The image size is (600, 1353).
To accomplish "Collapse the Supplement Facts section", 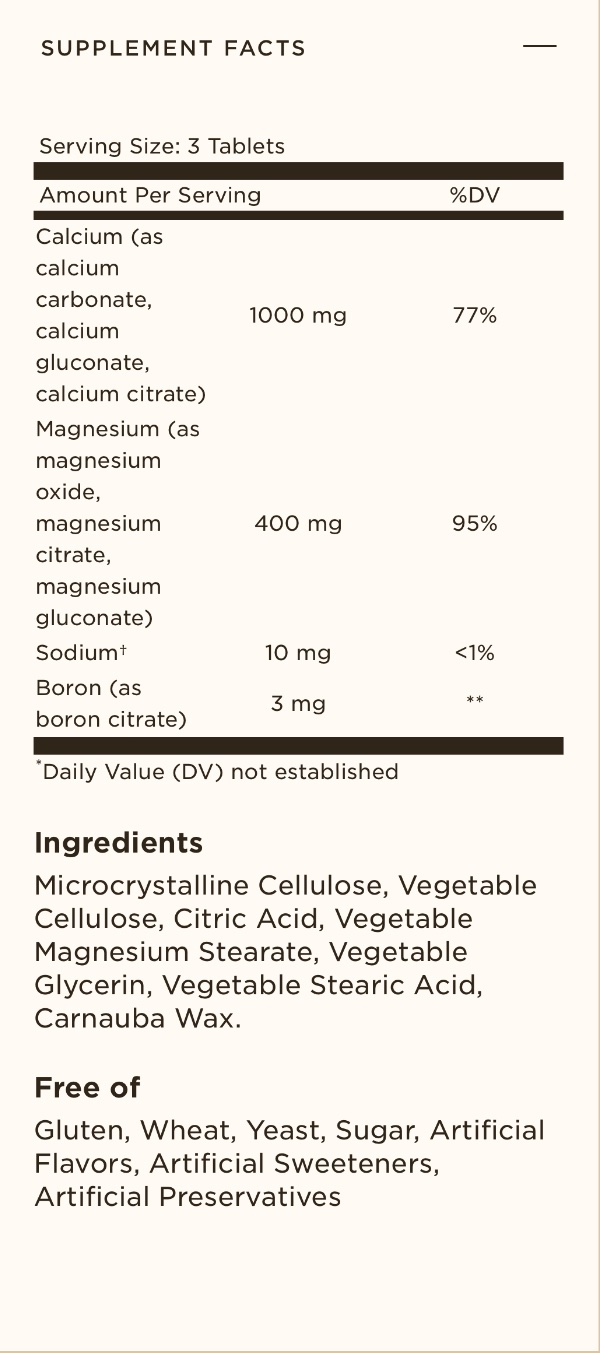I will click(539, 47).
